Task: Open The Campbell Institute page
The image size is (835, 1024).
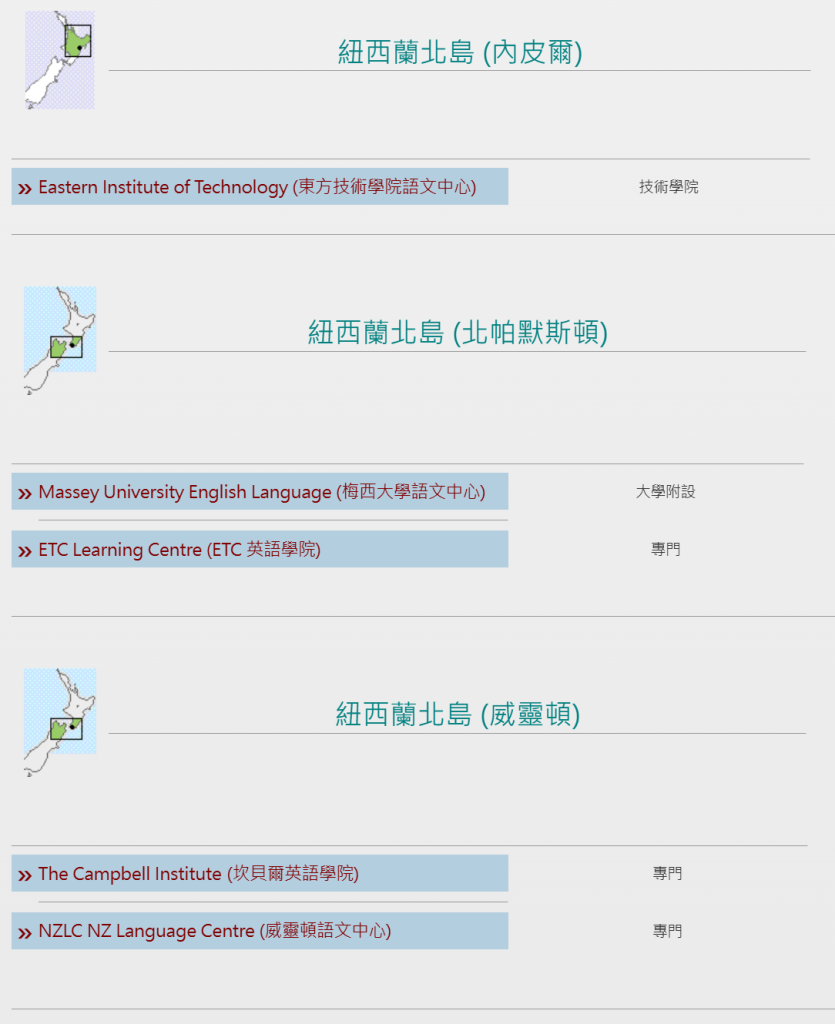Action: pyautogui.click(x=198, y=874)
